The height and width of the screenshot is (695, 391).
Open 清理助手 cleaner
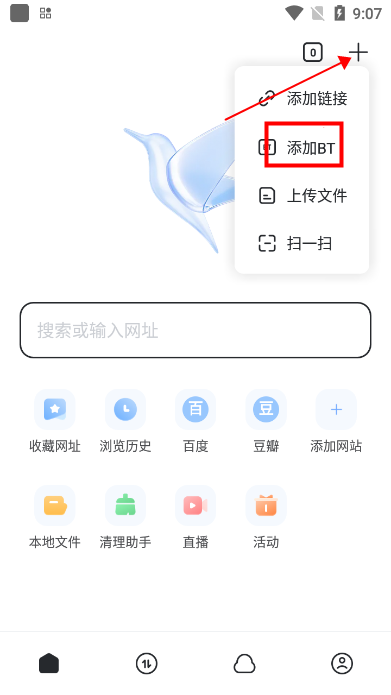[x=125, y=517]
